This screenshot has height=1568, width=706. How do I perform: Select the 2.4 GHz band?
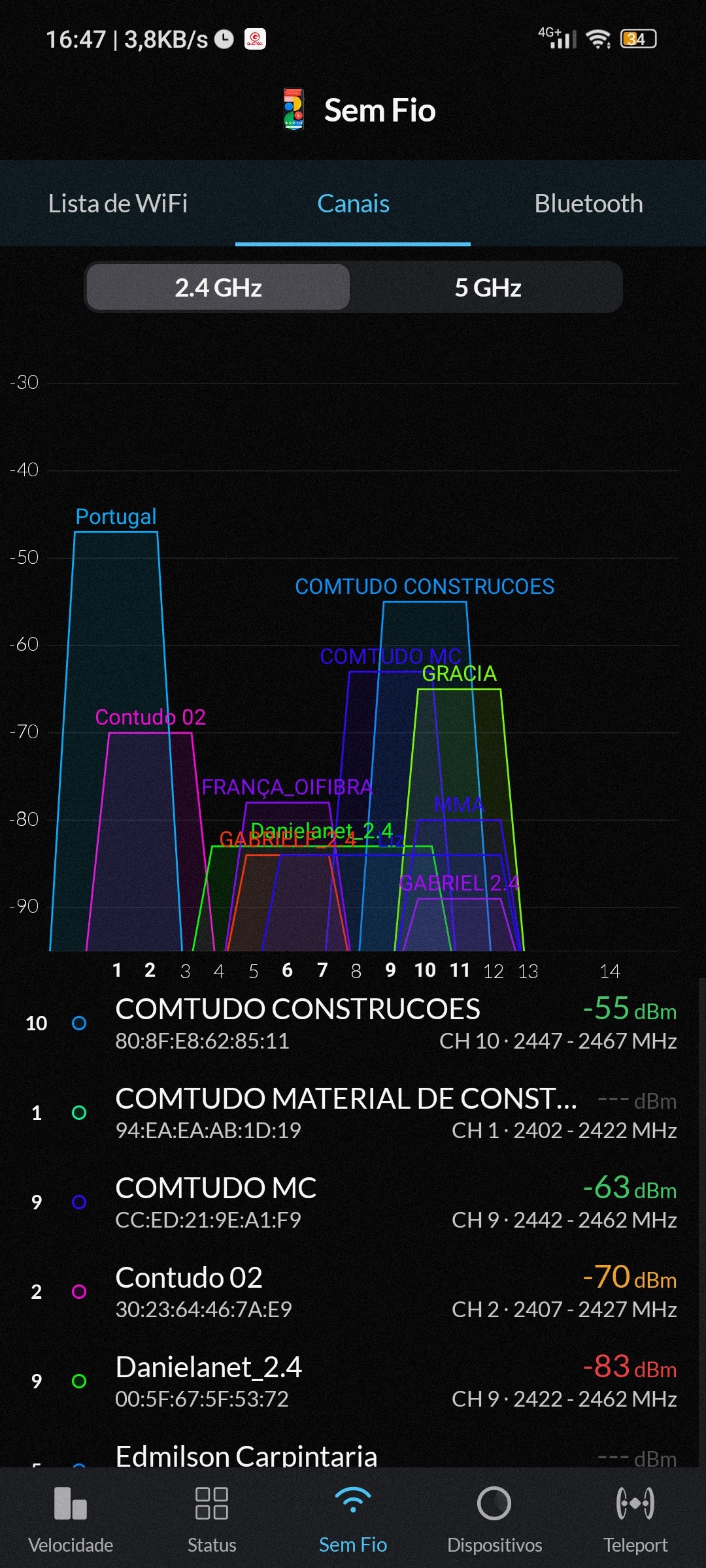218,287
